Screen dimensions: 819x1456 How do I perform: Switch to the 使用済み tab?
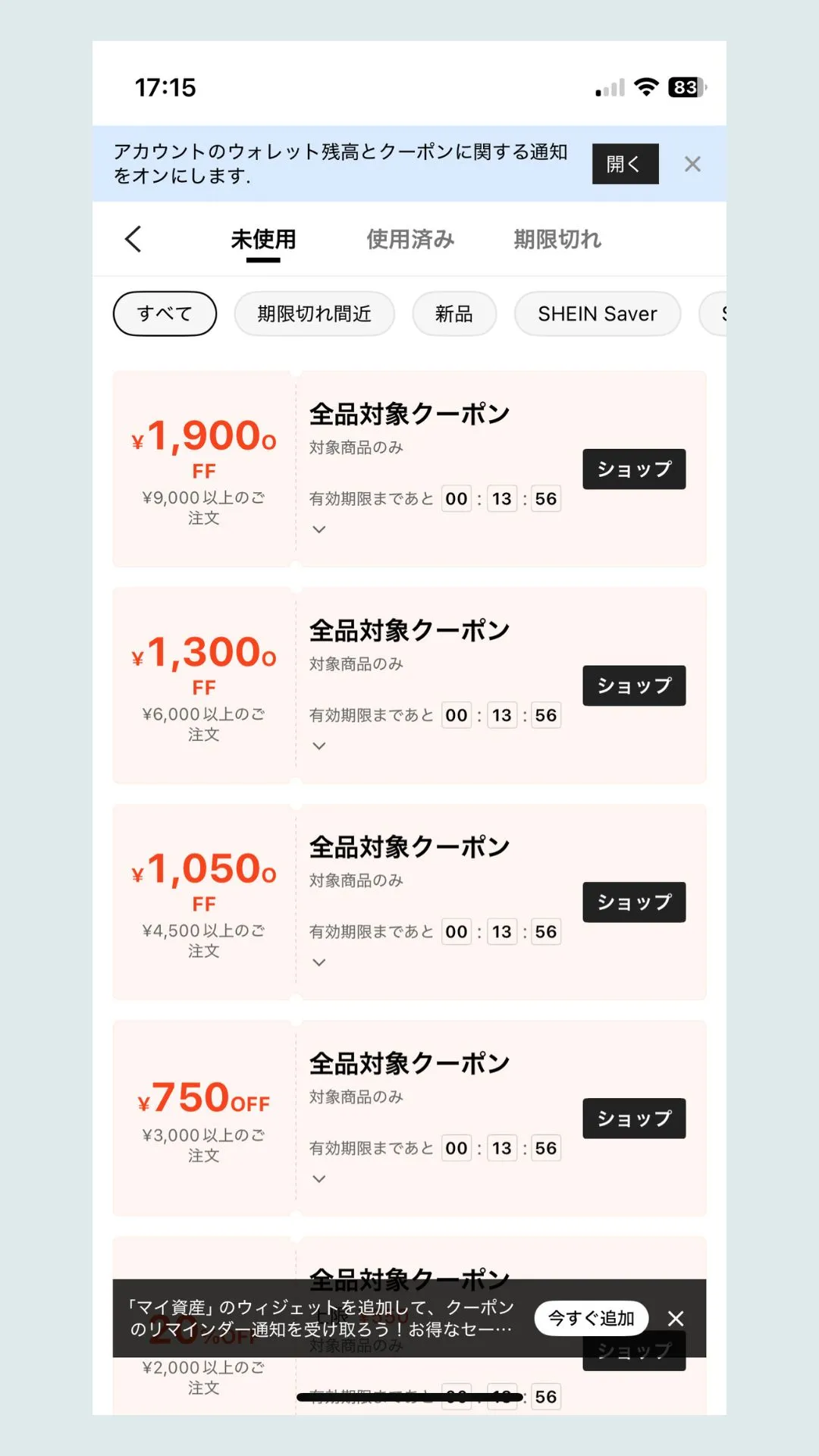click(x=410, y=239)
